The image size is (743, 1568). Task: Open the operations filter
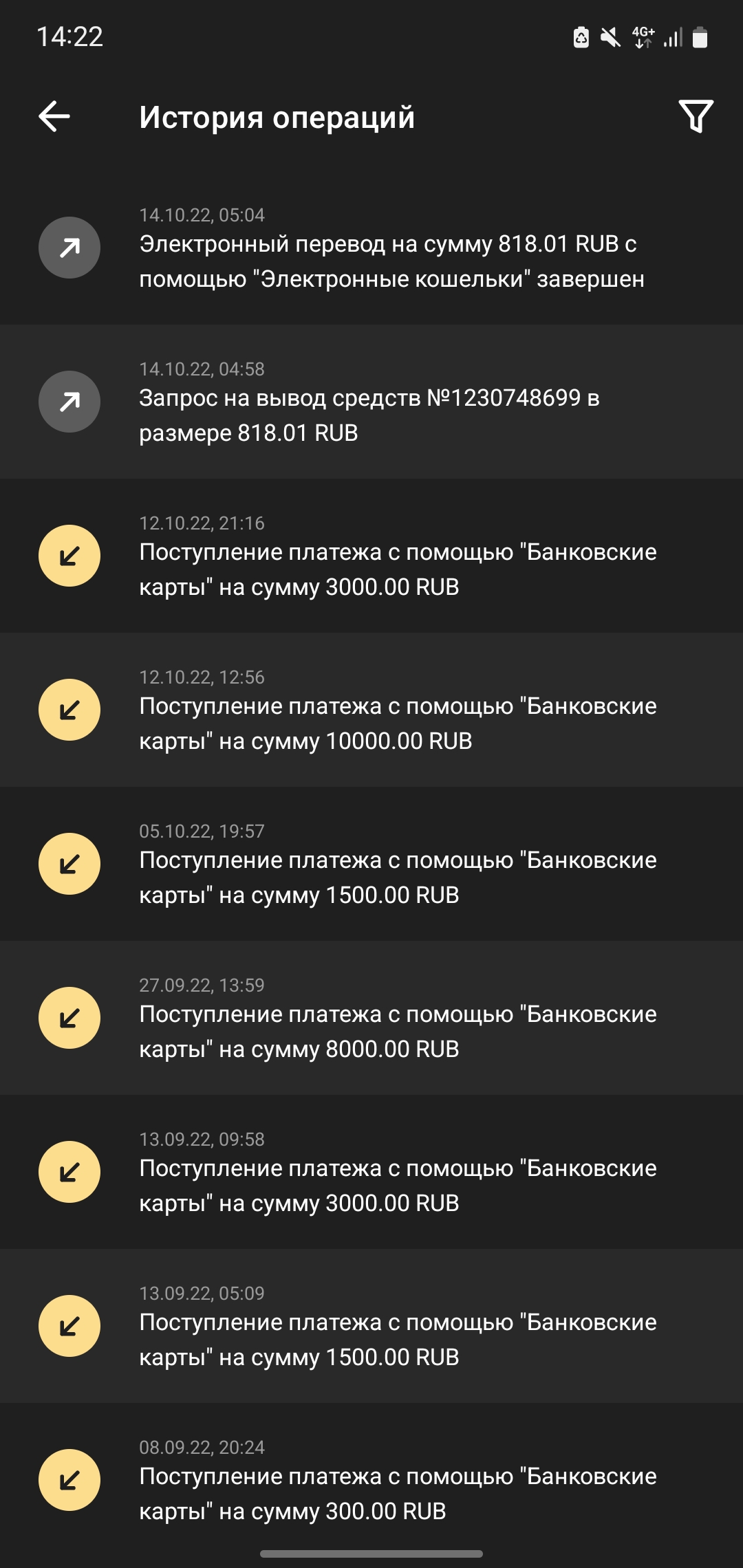pyautogui.click(x=696, y=116)
